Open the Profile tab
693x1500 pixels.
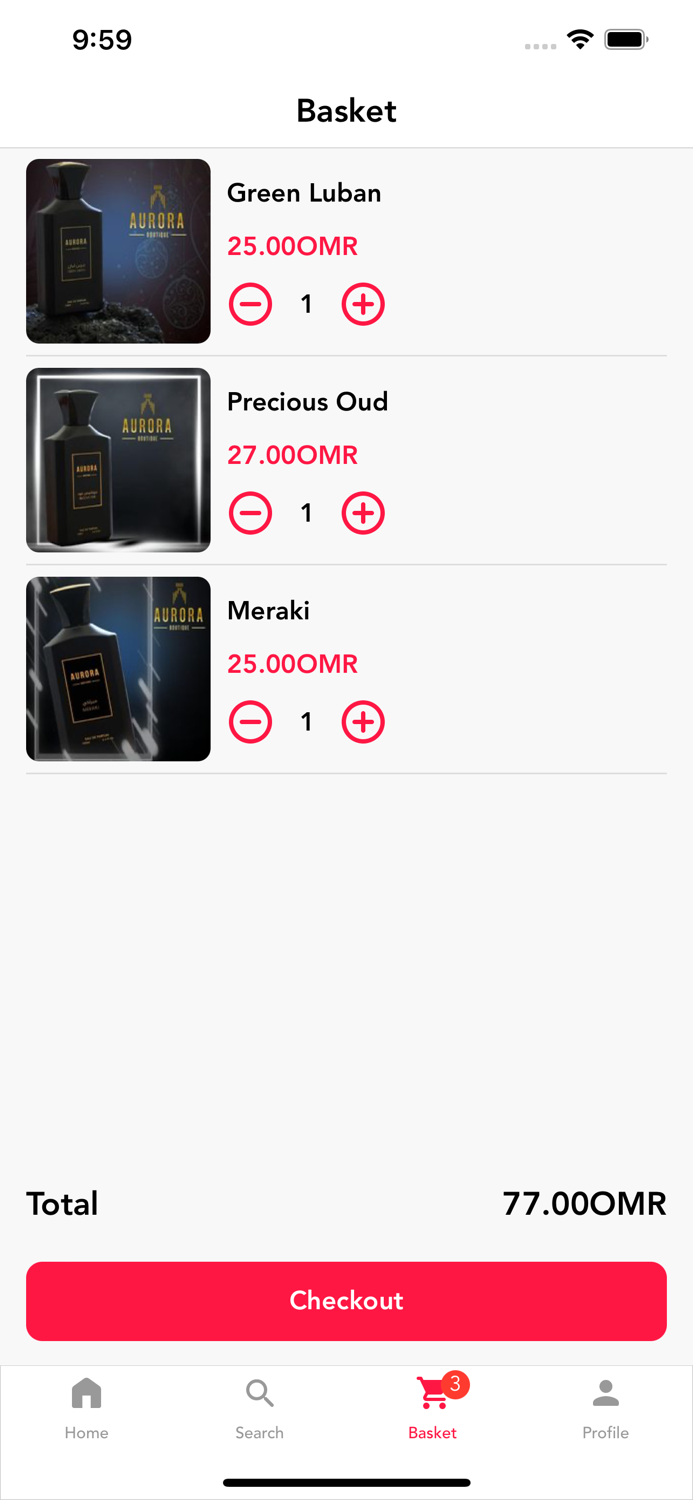606,1407
